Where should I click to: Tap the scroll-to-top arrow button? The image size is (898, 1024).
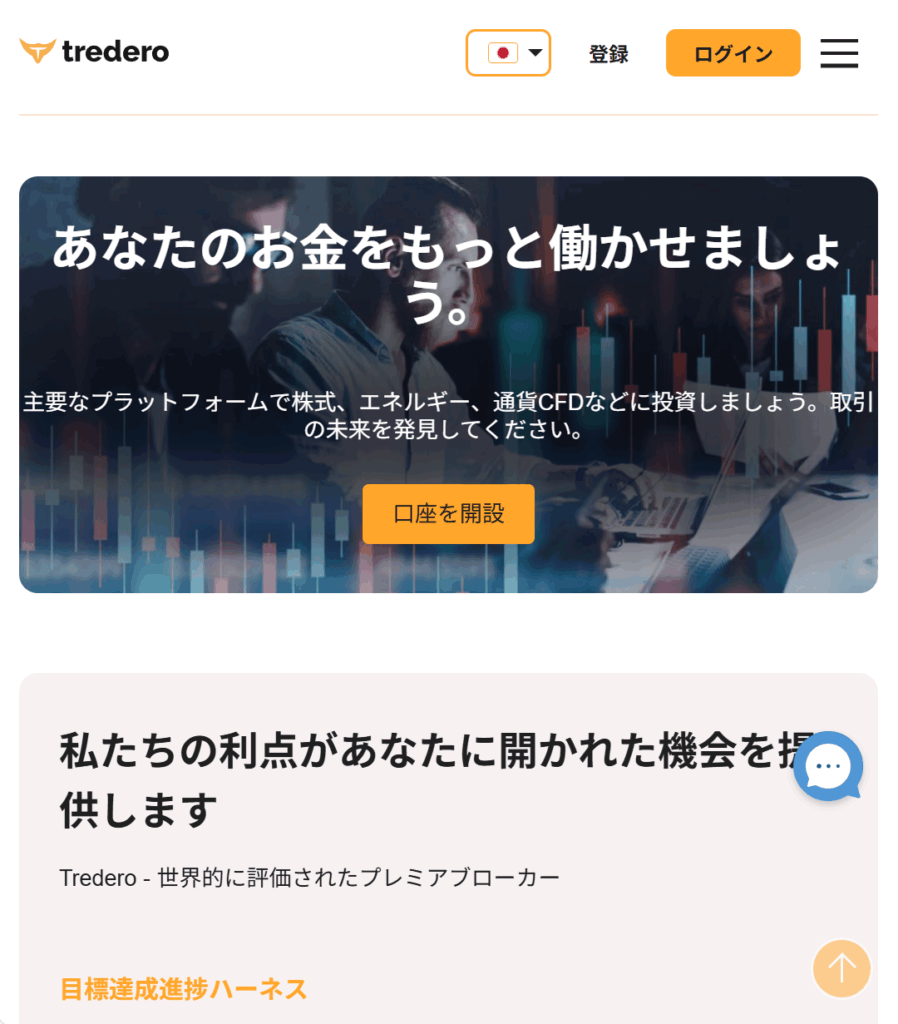point(841,968)
